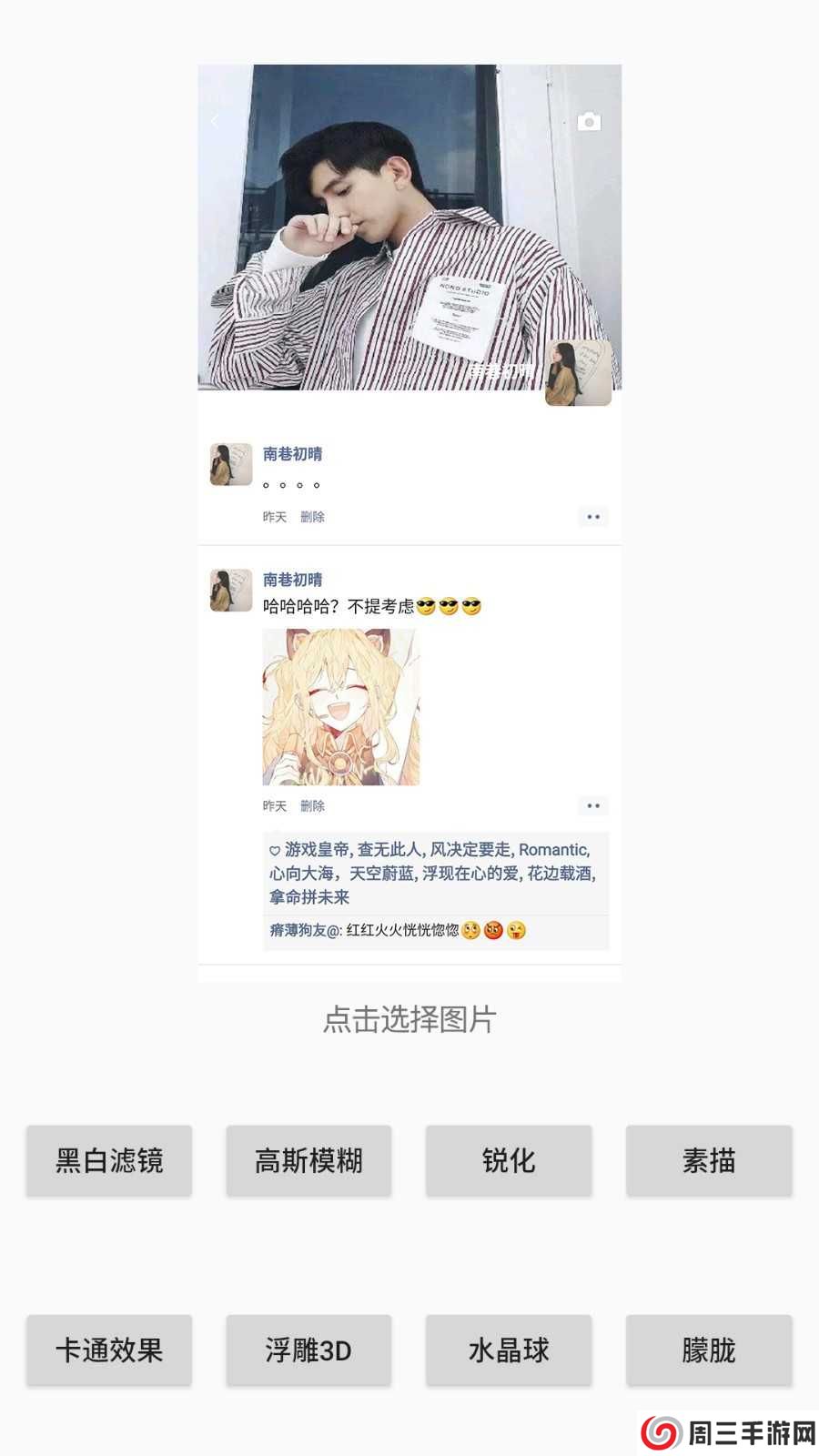This screenshot has height=1456, width=819.
Task: Open the two-dot comment menu on the second post
Action: (593, 806)
